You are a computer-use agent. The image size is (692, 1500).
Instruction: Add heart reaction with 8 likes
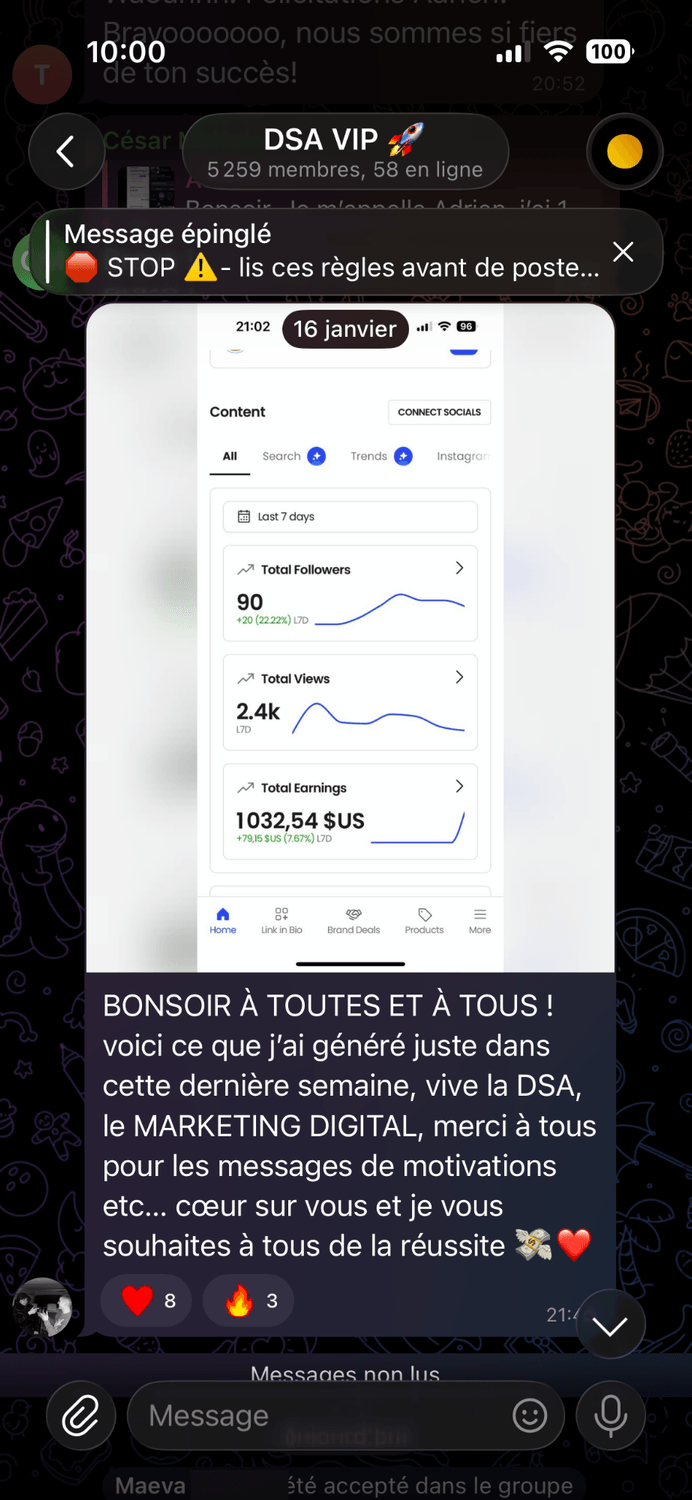(x=146, y=1301)
